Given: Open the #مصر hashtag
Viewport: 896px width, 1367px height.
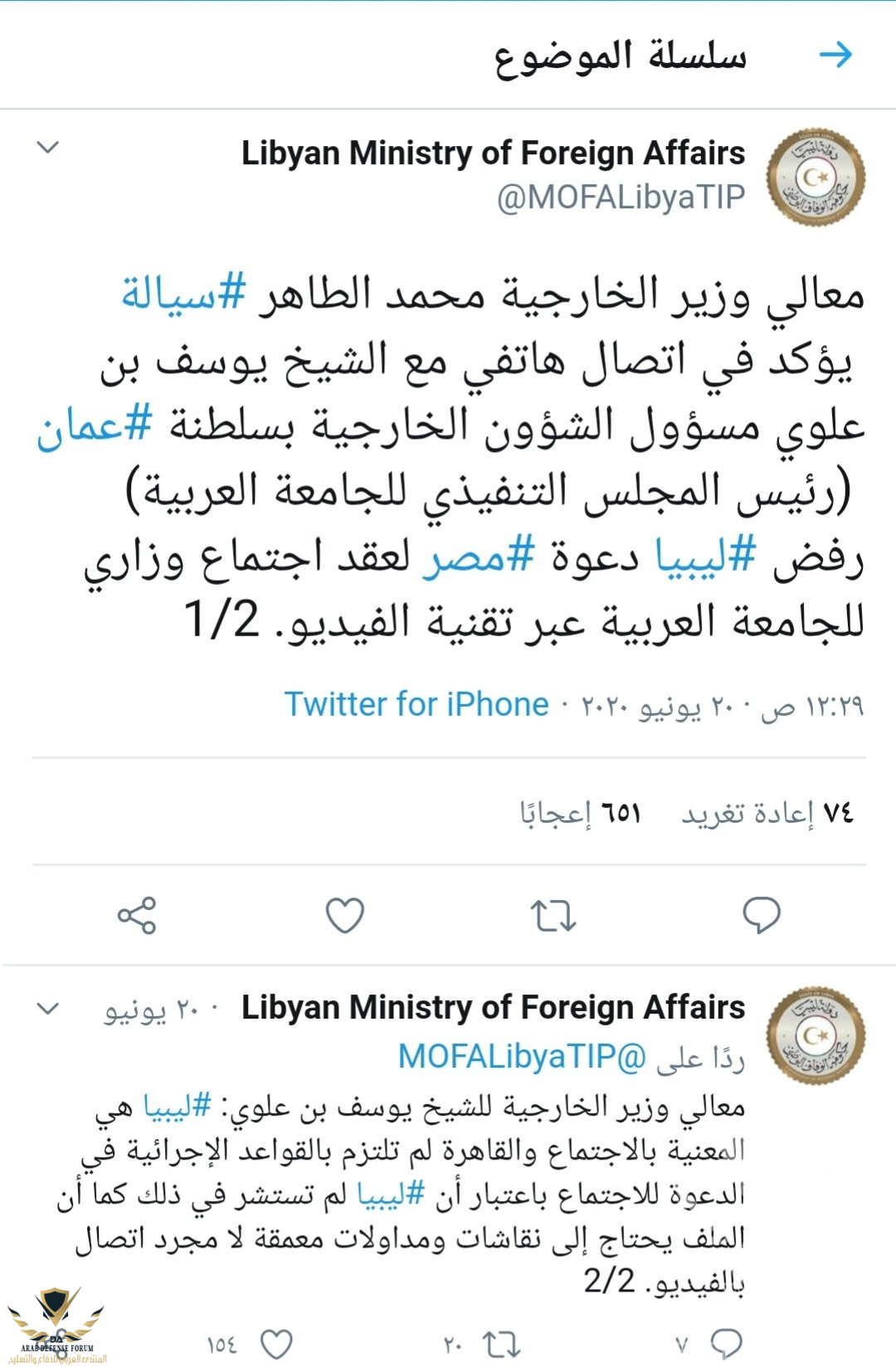Looking at the screenshot, I should (479, 556).
